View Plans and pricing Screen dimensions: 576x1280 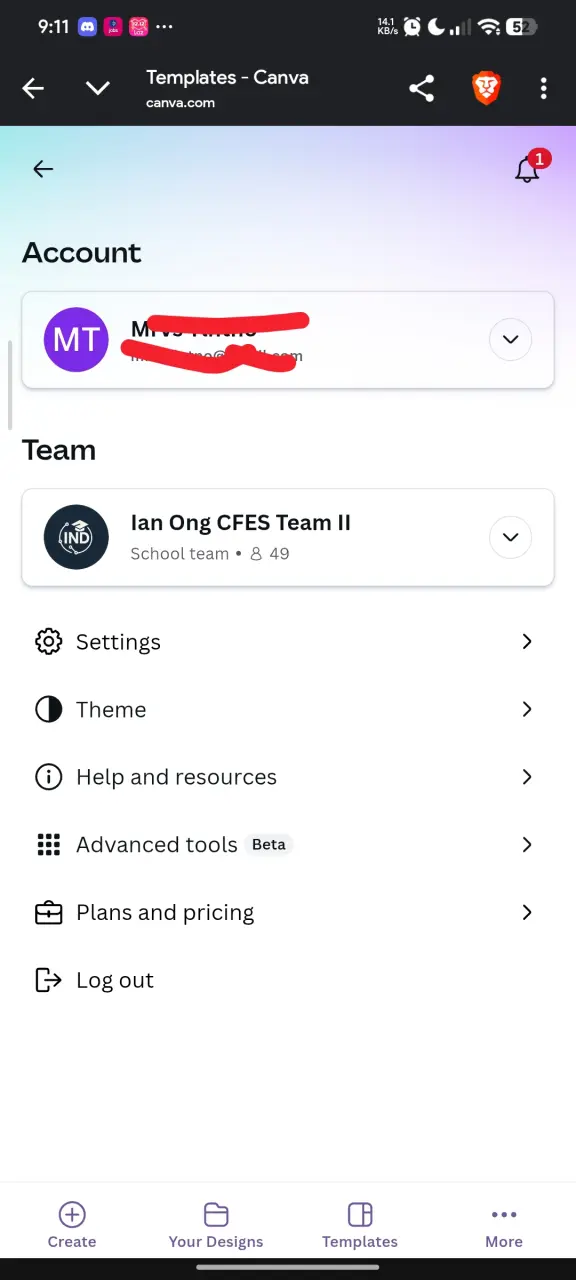coord(288,913)
